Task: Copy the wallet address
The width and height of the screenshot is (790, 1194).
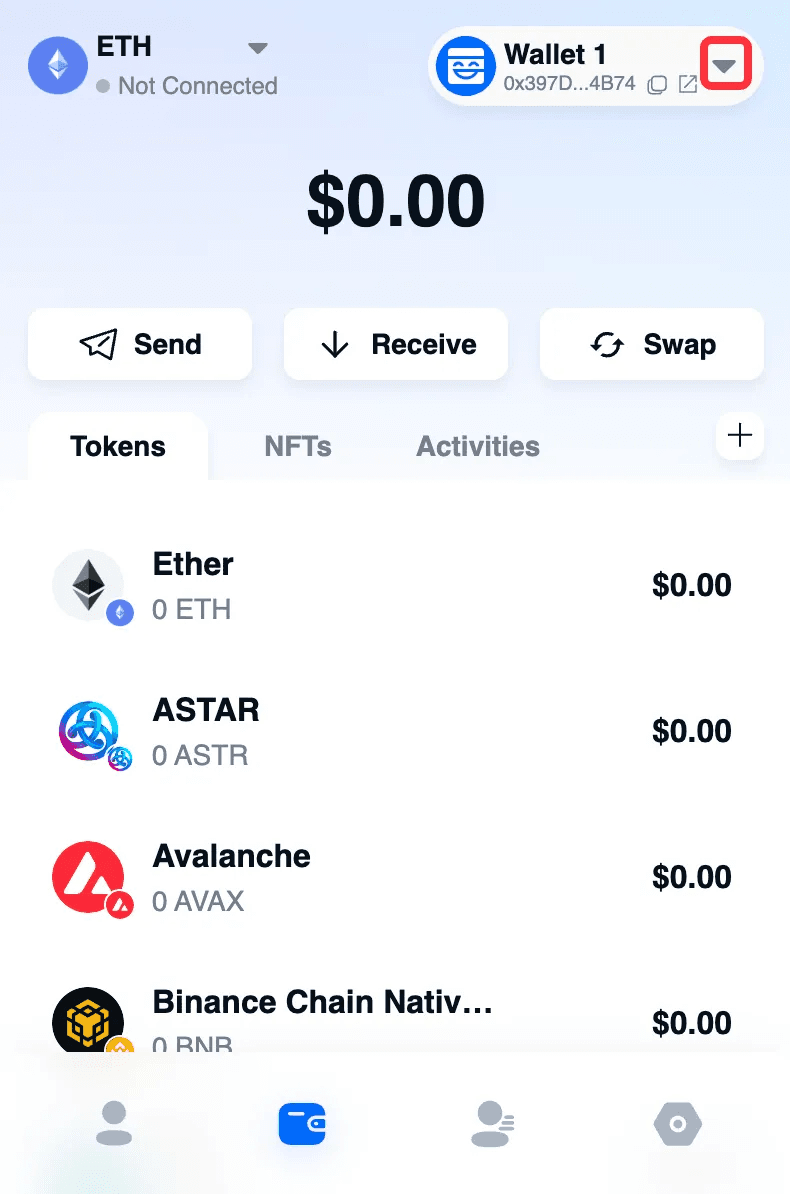Action: coord(657,85)
